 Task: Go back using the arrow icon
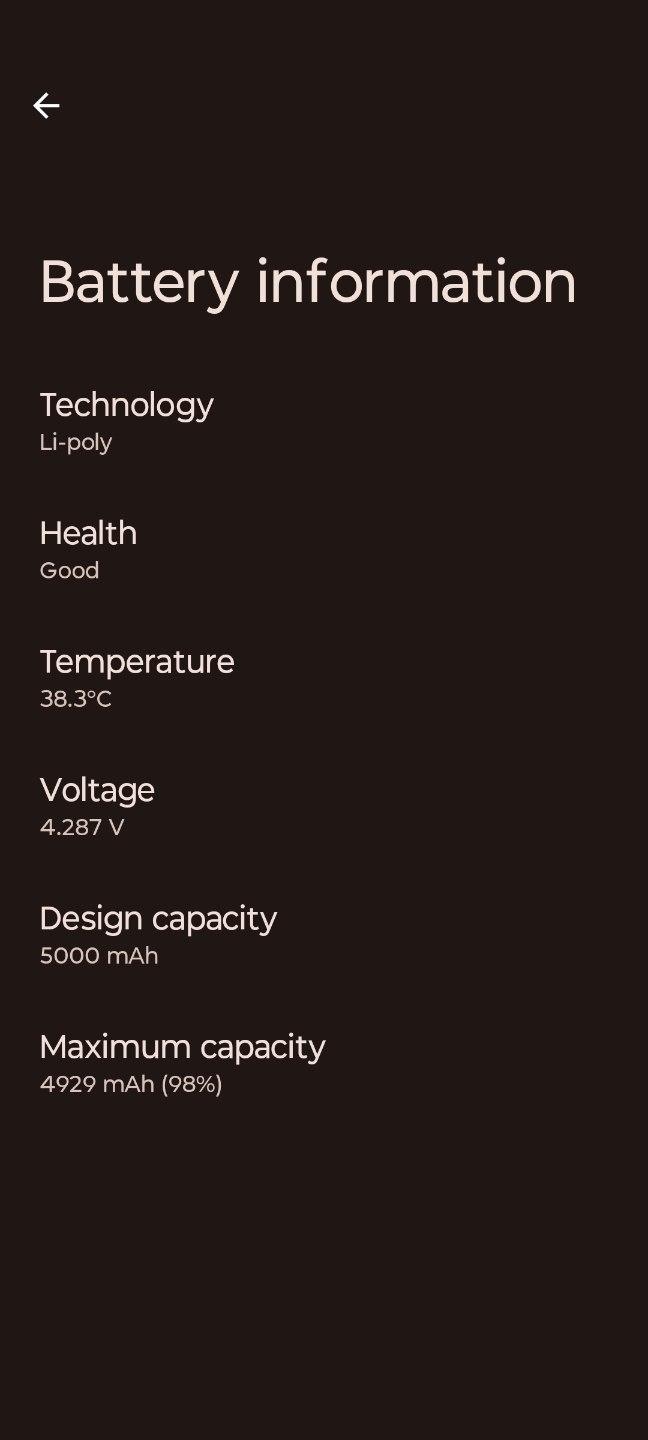(x=46, y=105)
